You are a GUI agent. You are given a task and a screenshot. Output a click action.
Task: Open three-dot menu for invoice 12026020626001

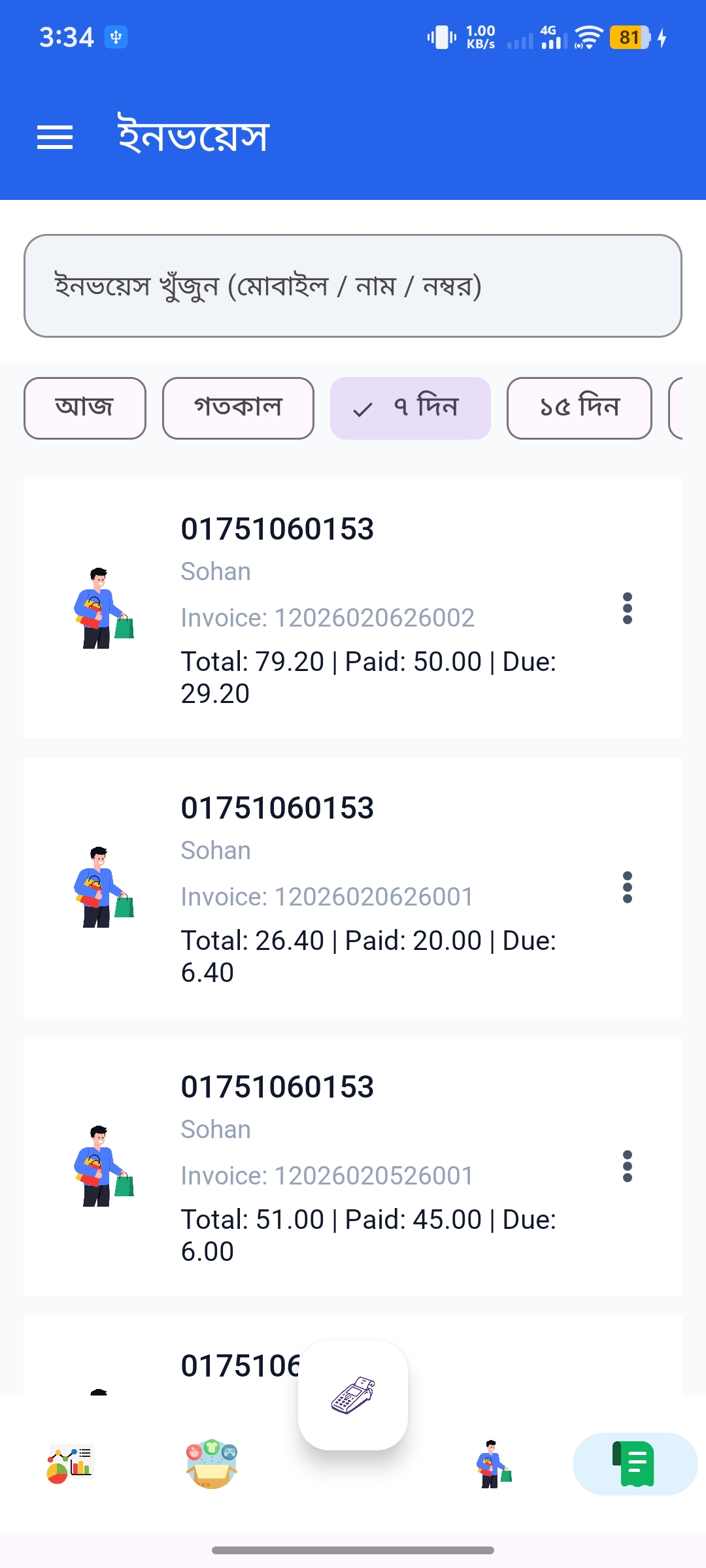coord(627,887)
